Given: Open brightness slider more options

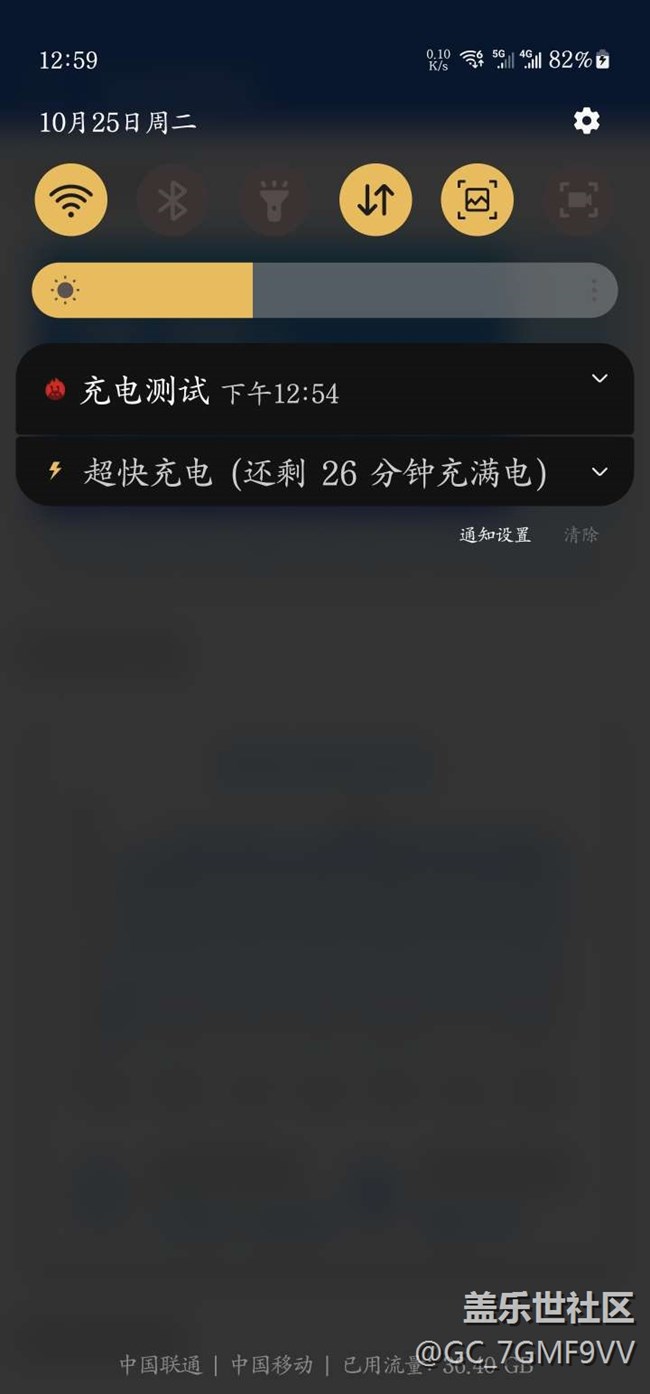Looking at the screenshot, I should click(594, 290).
